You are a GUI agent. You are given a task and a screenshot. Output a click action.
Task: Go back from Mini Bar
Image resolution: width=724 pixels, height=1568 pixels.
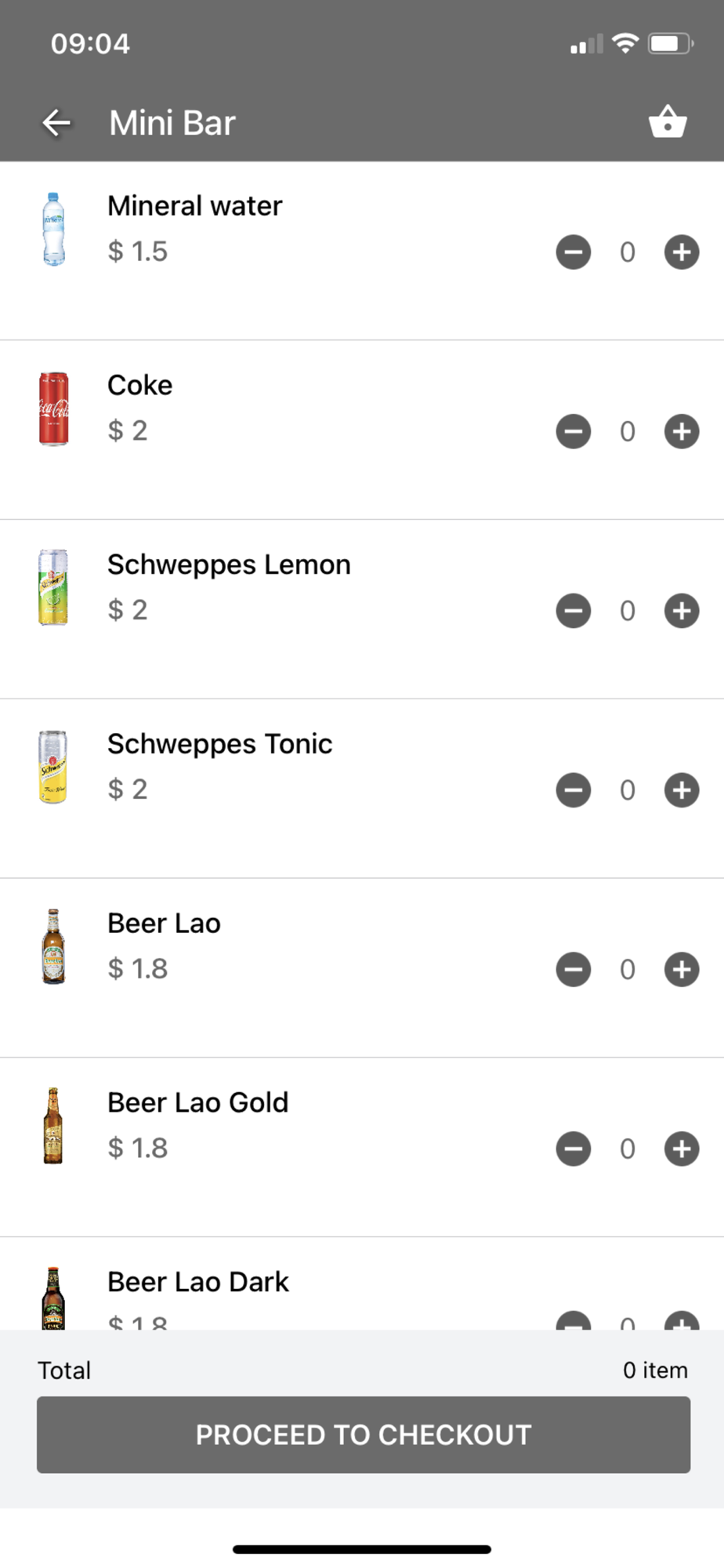click(56, 123)
